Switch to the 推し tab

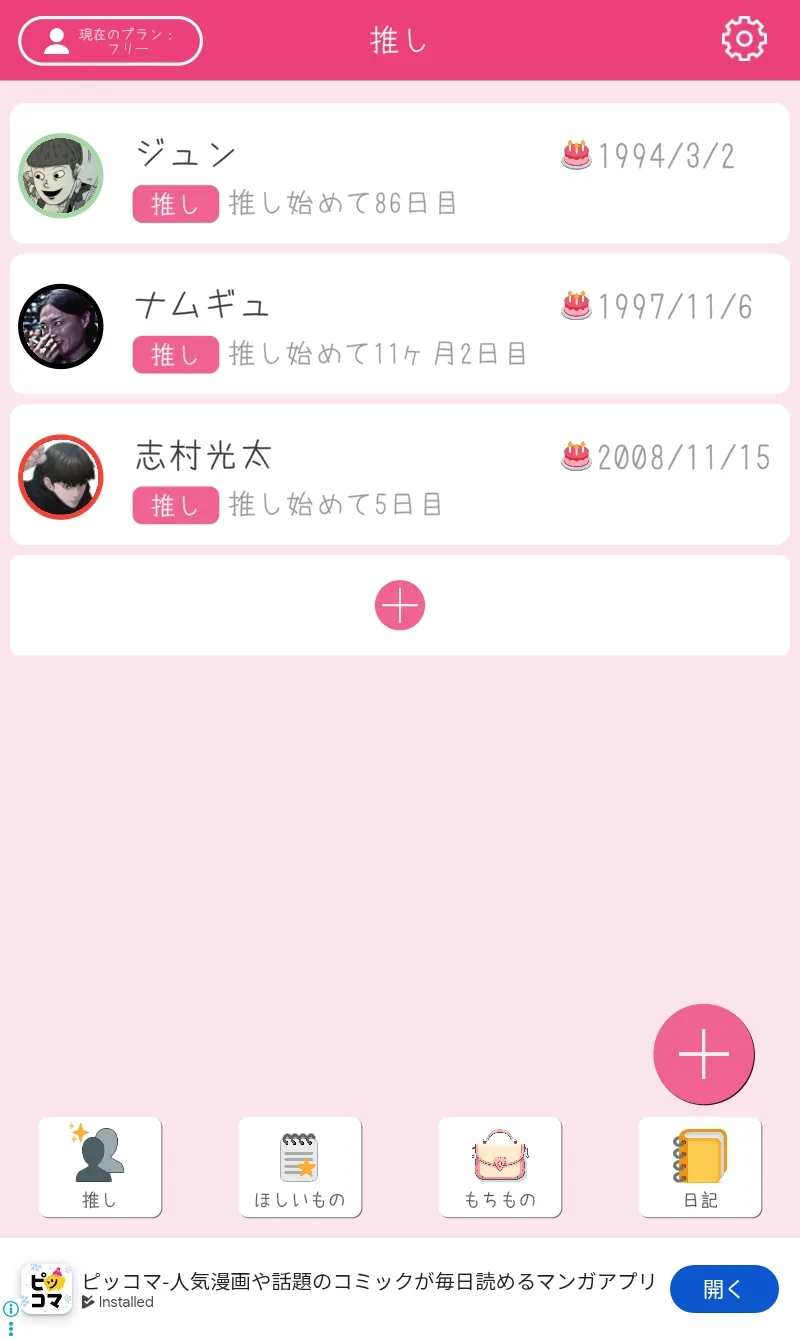pos(100,1167)
